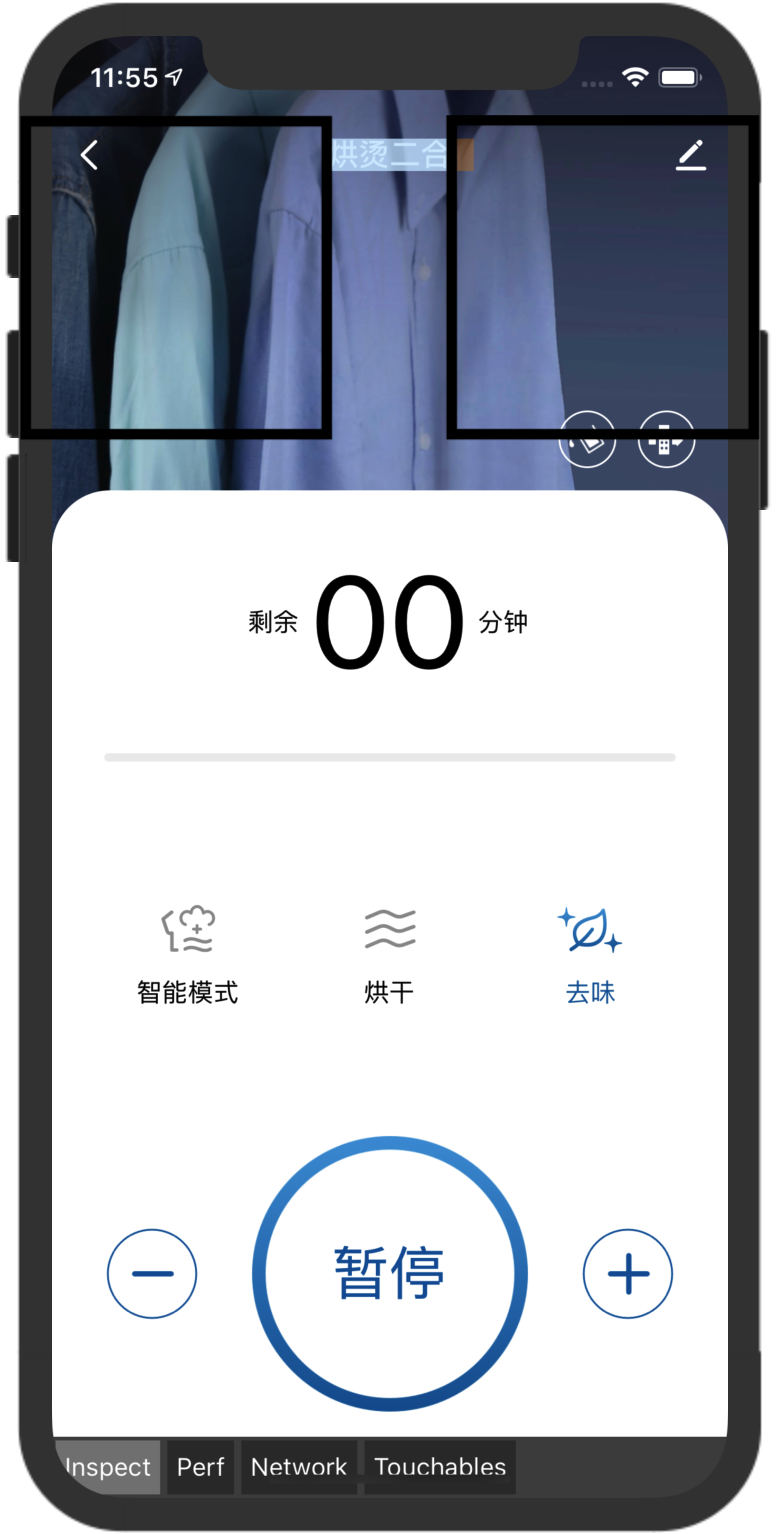Viewport: 780px width, 1534px height.
Task: Select the 烘干 waves icon
Action: [x=389, y=930]
